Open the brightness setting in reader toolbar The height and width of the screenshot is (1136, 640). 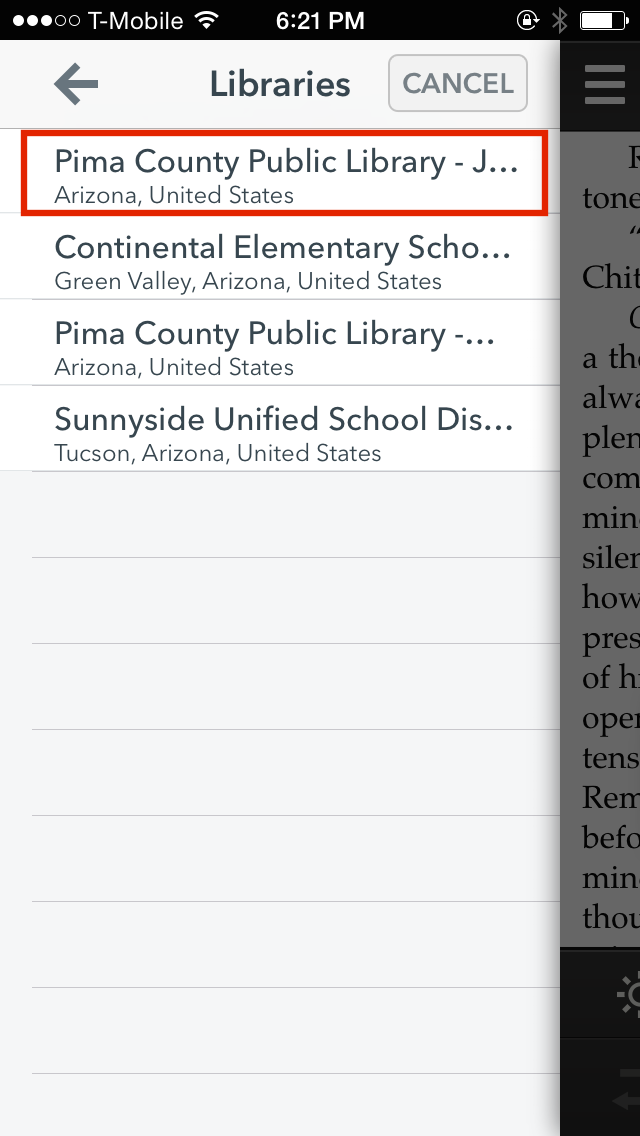[628, 994]
